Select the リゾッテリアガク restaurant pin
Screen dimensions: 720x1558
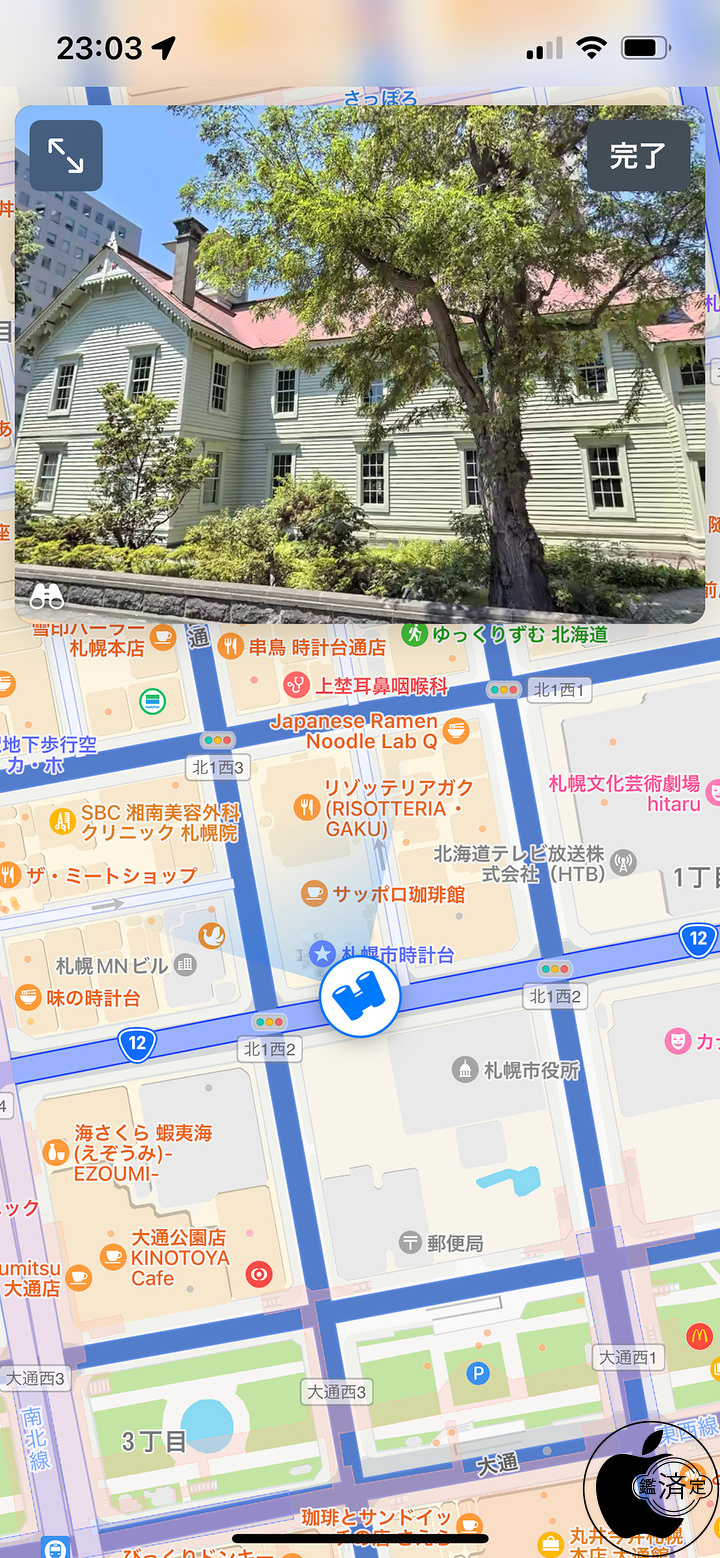tap(306, 806)
